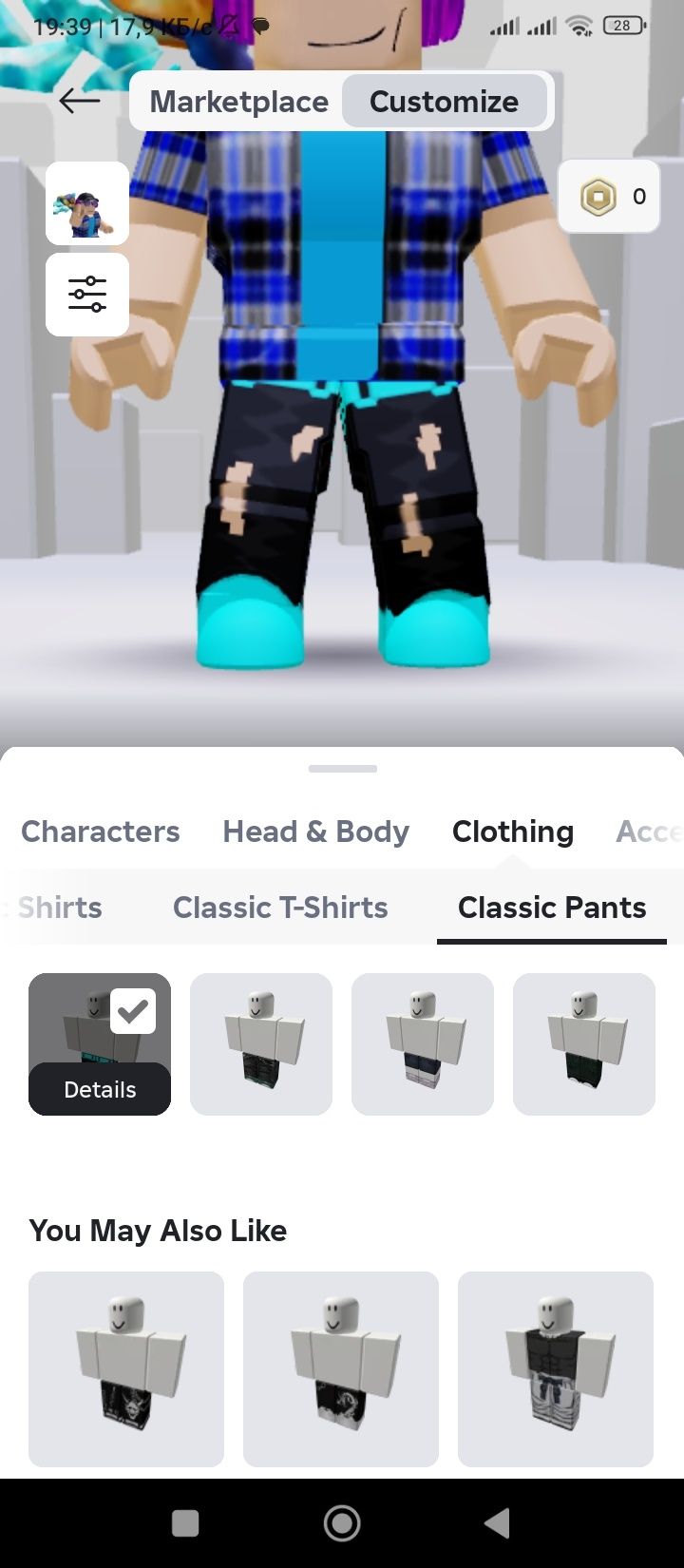Screen dimensions: 684x1568
Task: Equip the second pants item in the grid
Action: [x=261, y=1043]
